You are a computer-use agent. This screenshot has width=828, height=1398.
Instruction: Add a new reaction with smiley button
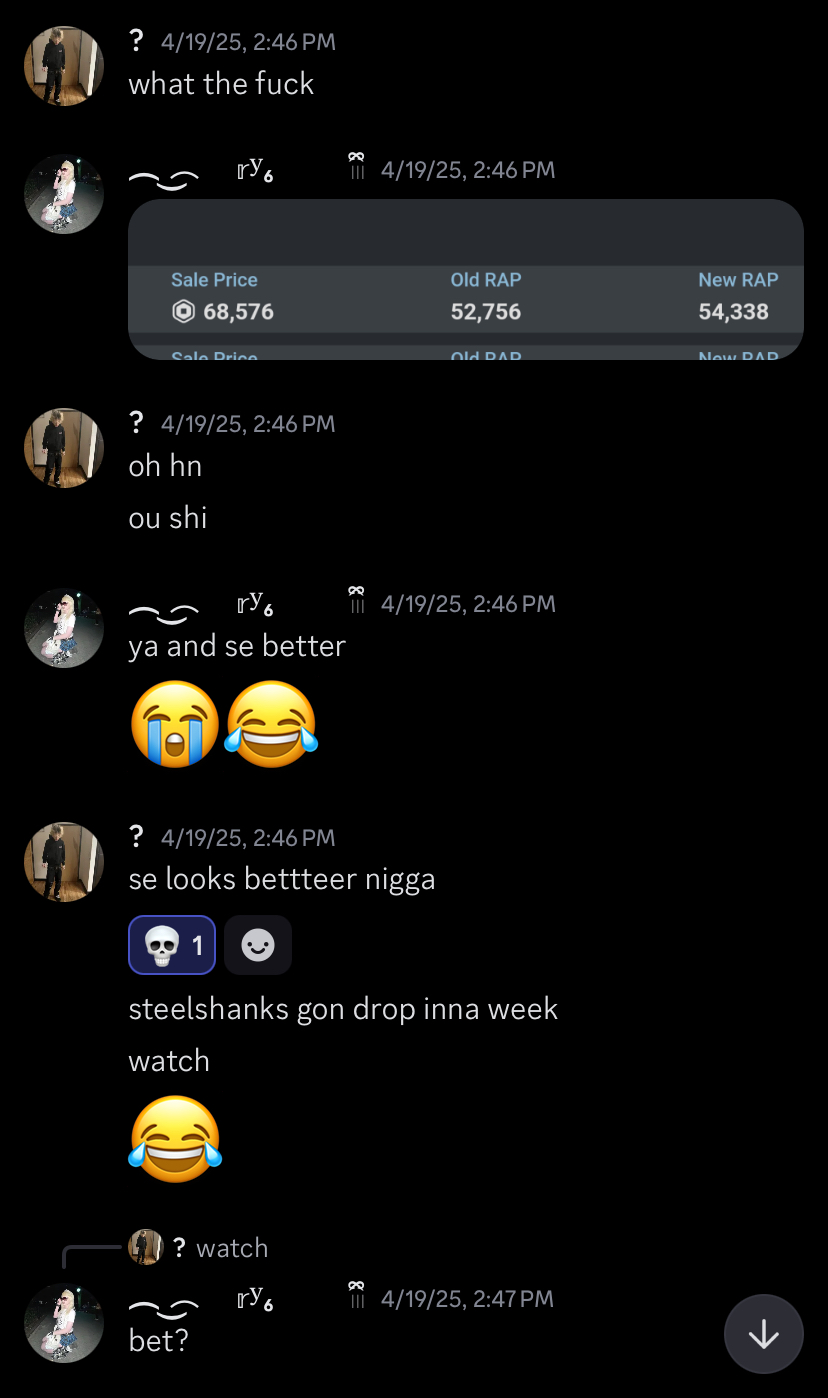pyautogui.click(x=258, y=945)
